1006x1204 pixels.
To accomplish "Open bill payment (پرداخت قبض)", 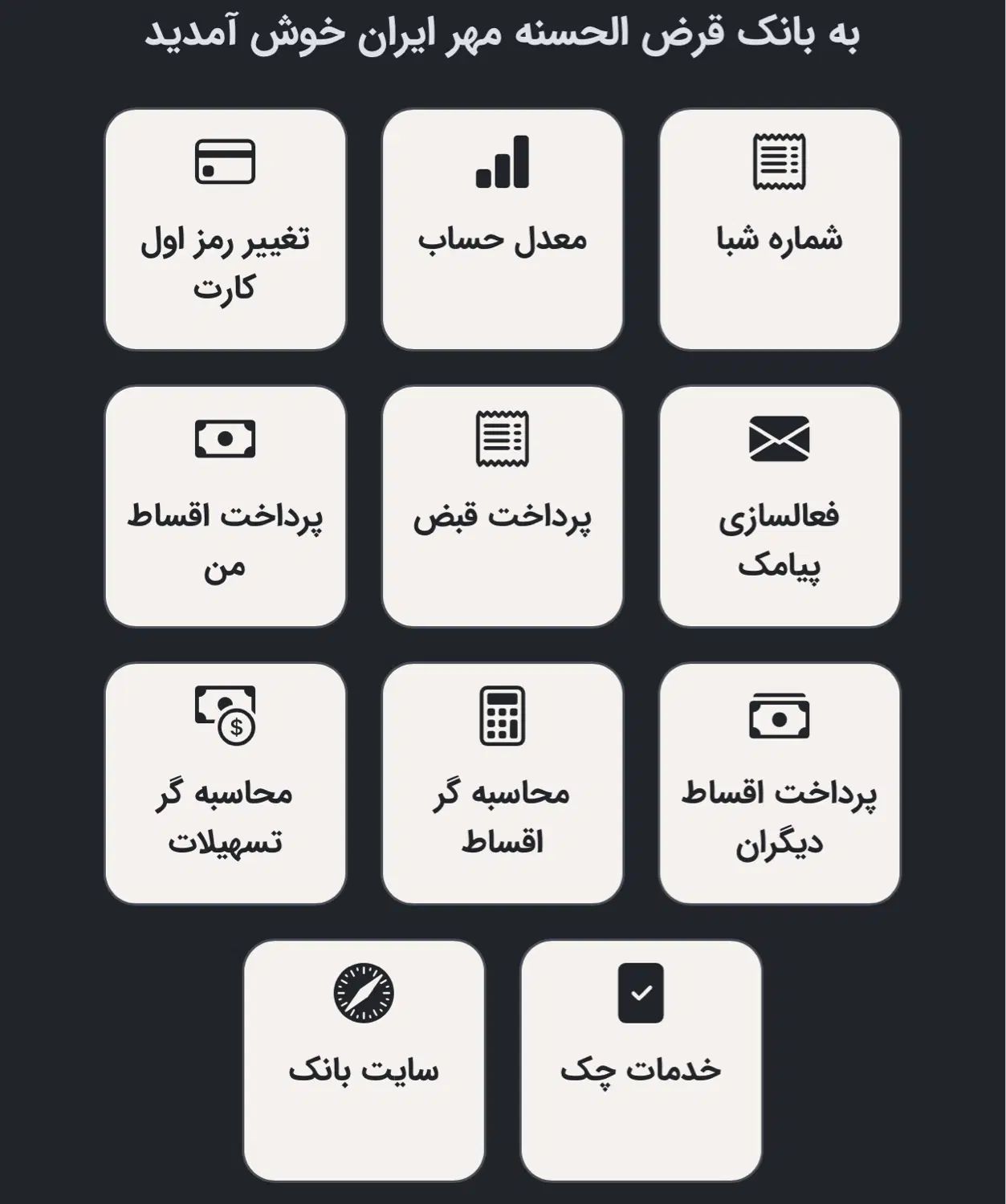I will coord(503,506).
